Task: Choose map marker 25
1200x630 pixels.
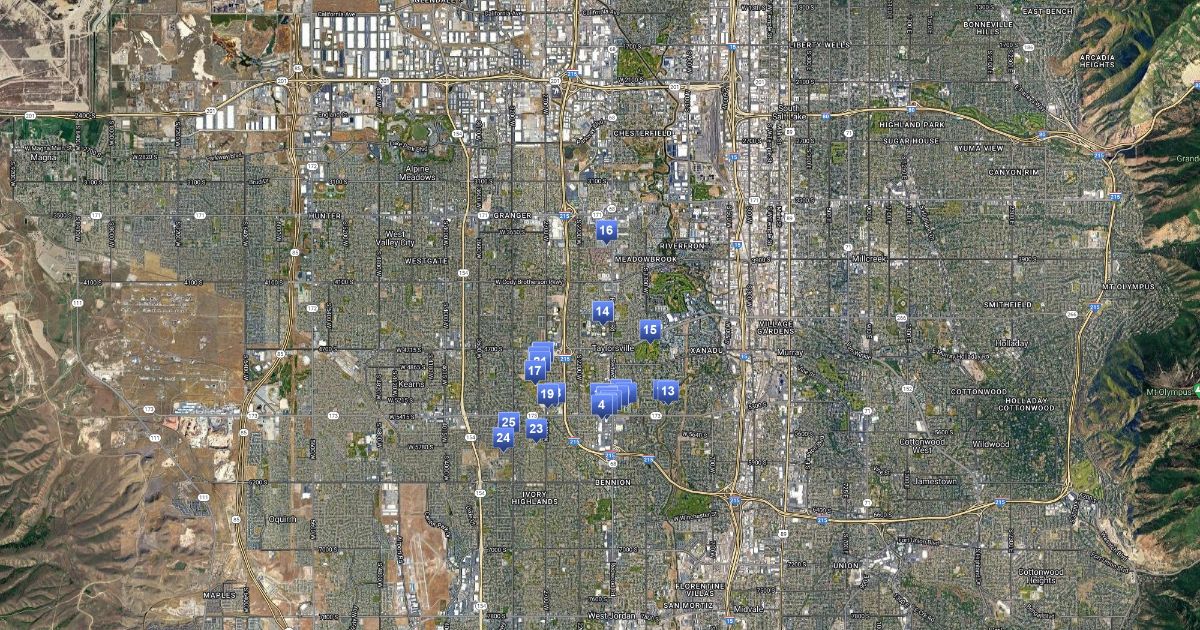Action: (x=508, y=422)
